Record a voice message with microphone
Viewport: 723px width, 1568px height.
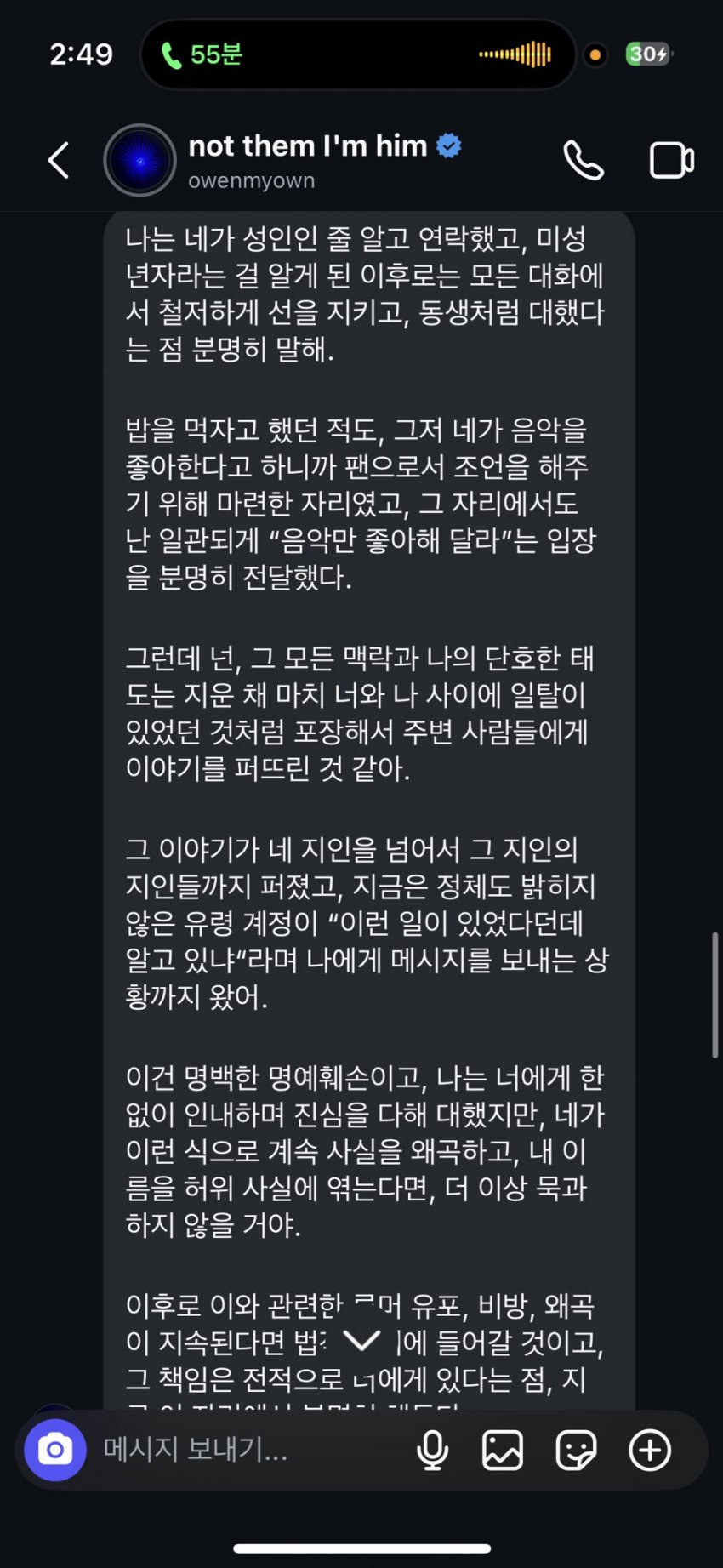(432, 1450)
